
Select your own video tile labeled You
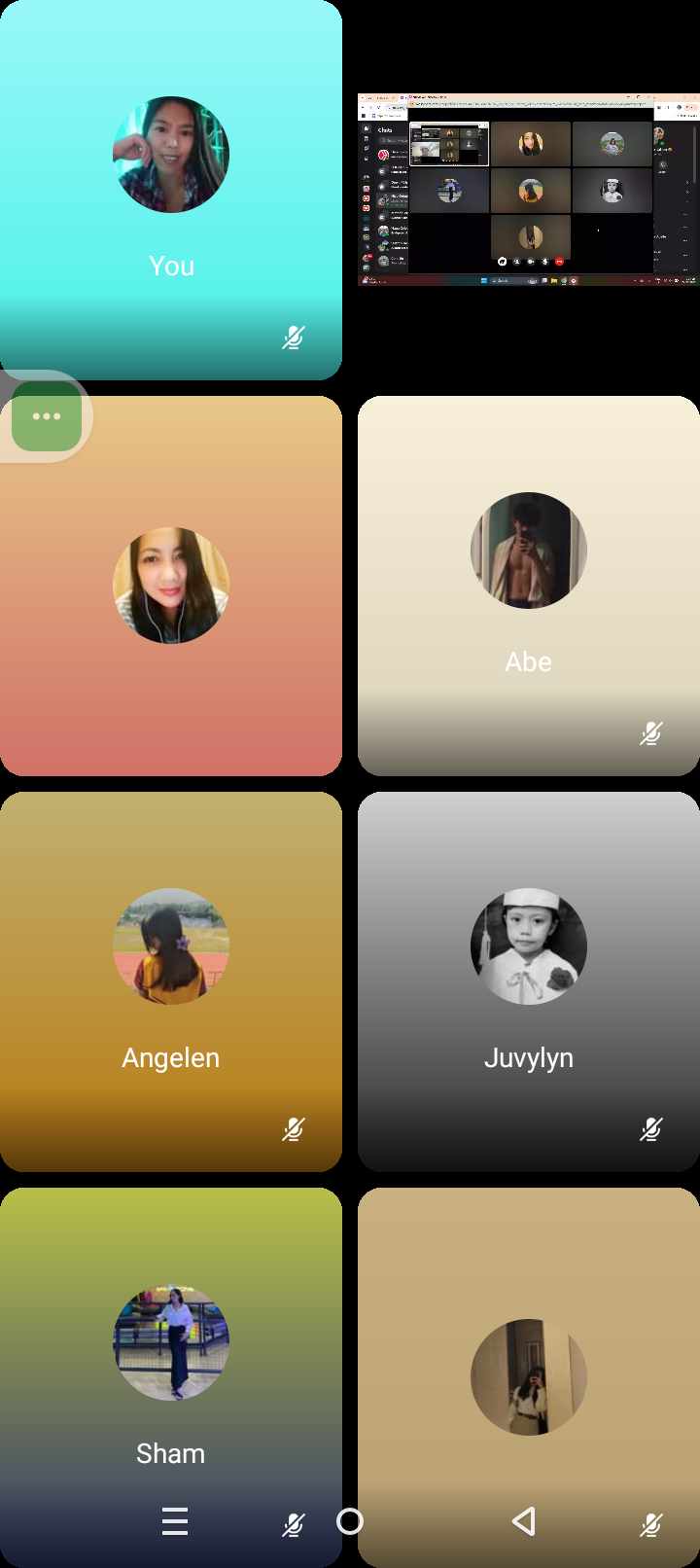tap(171, 190)
